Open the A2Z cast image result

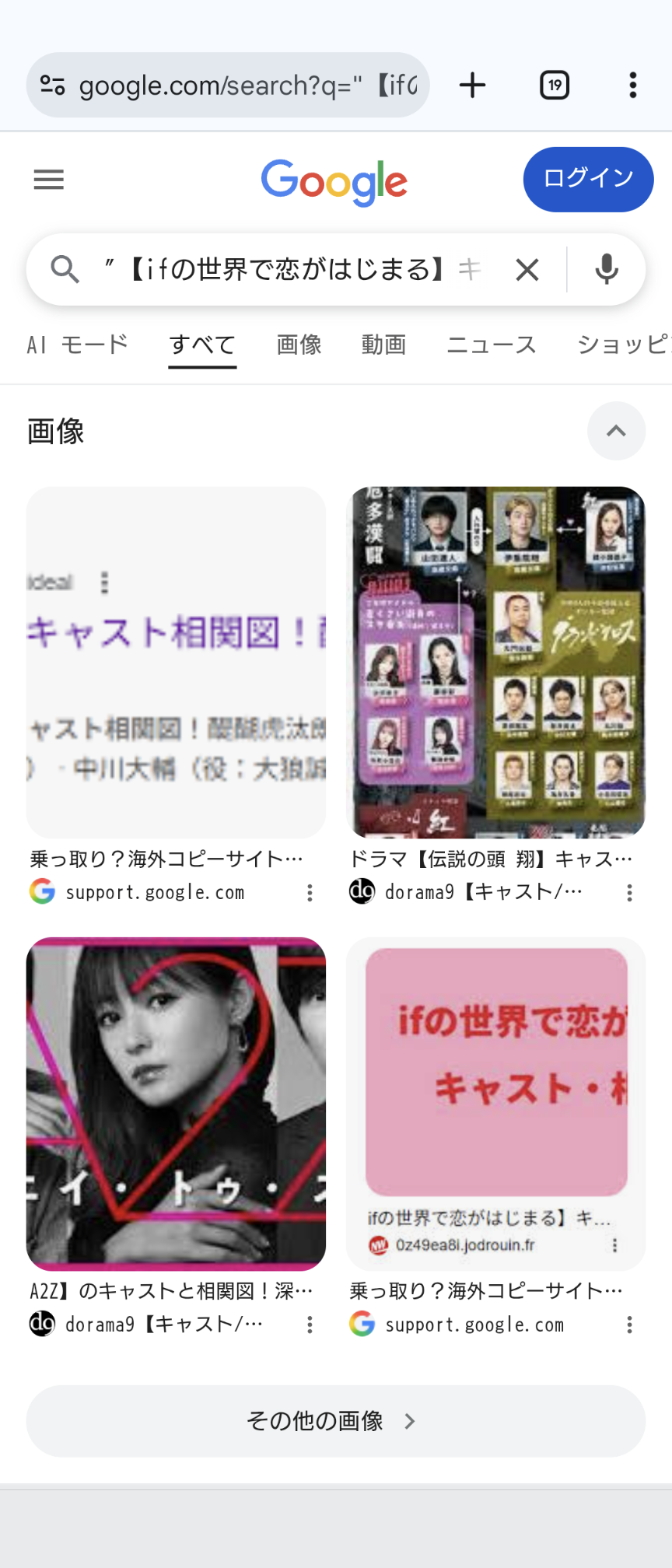[176, 1103]
